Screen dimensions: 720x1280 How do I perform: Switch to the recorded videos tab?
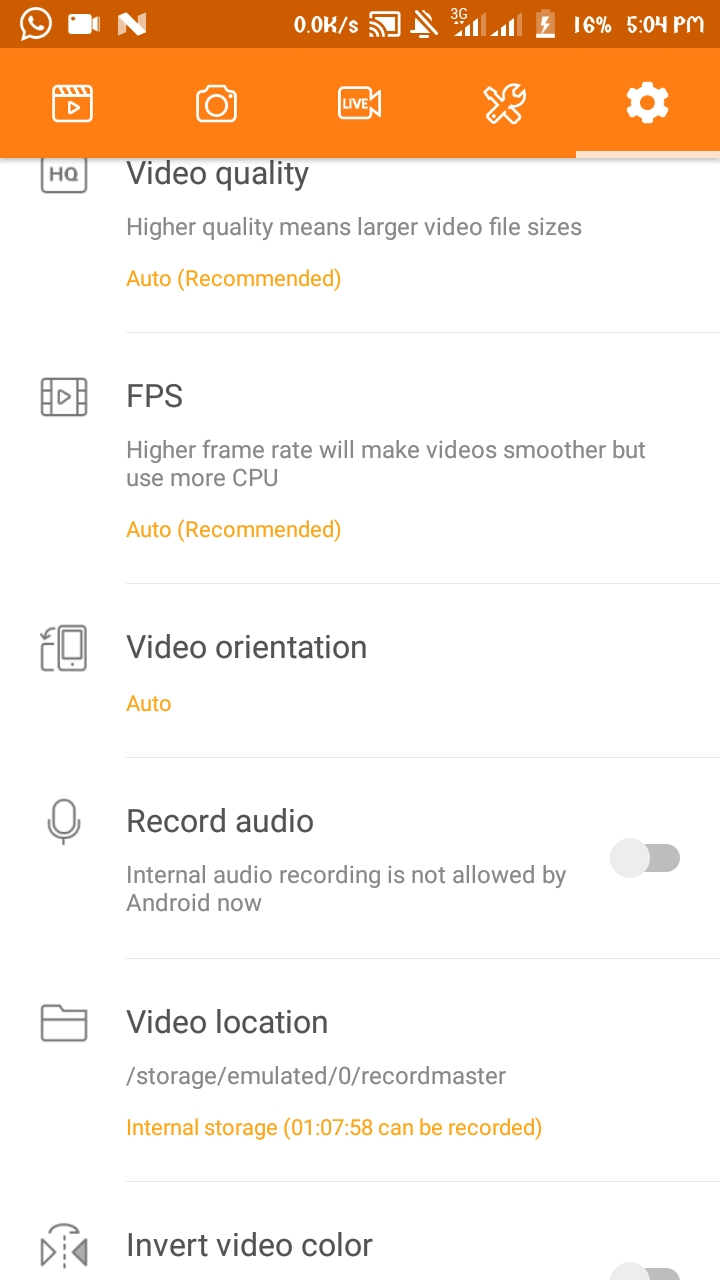pos(72,104)
